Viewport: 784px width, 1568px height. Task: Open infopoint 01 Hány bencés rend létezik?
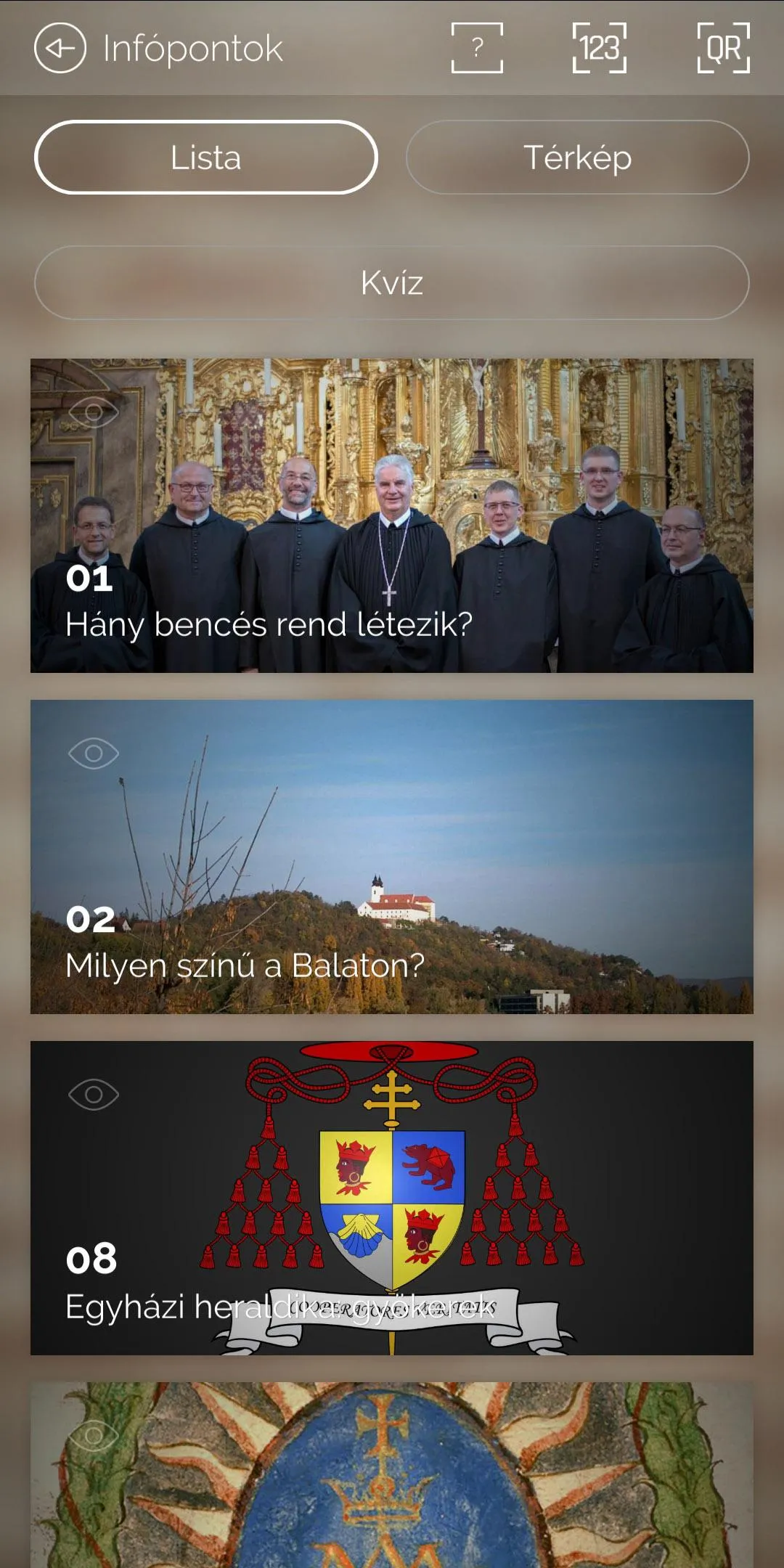click(392, 515)
